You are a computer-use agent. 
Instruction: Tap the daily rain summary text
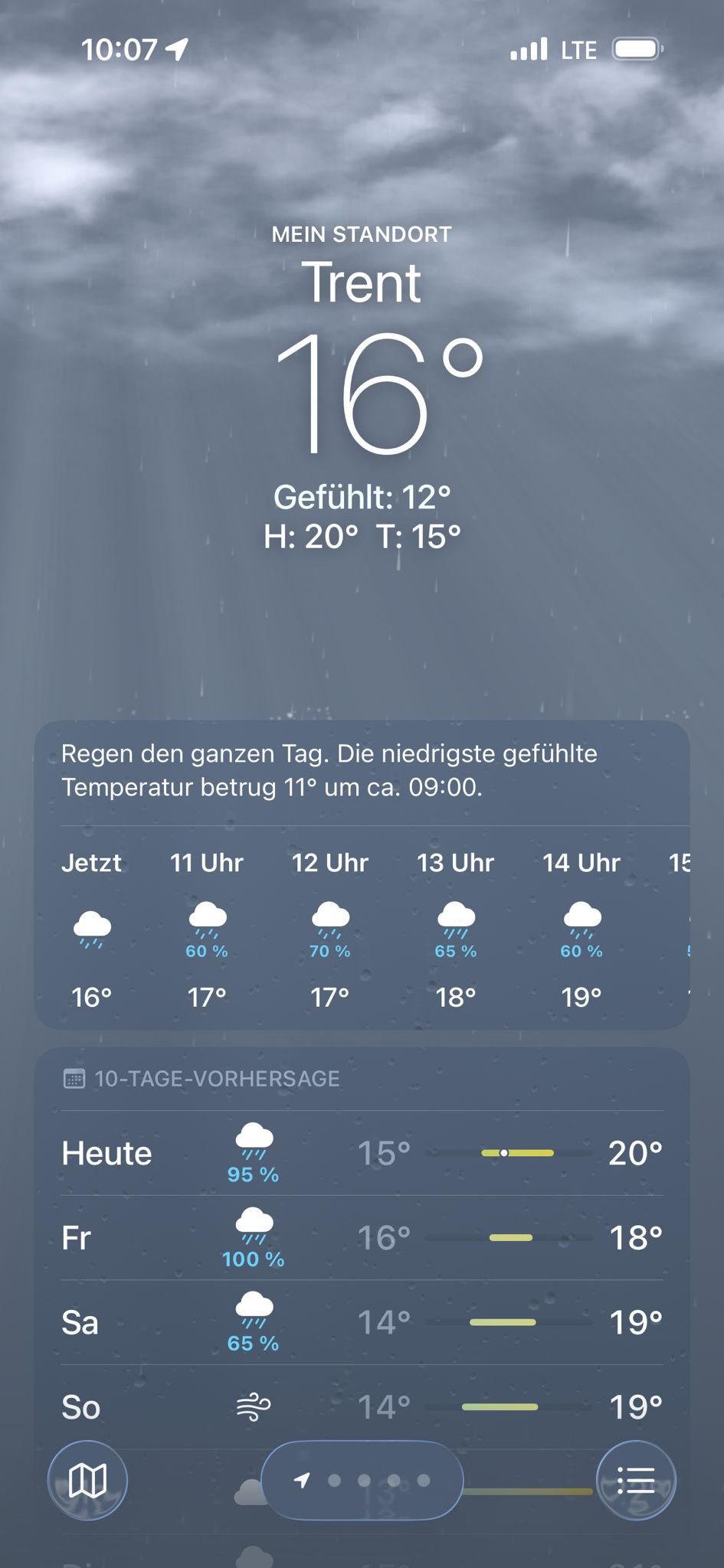(329, 770)
